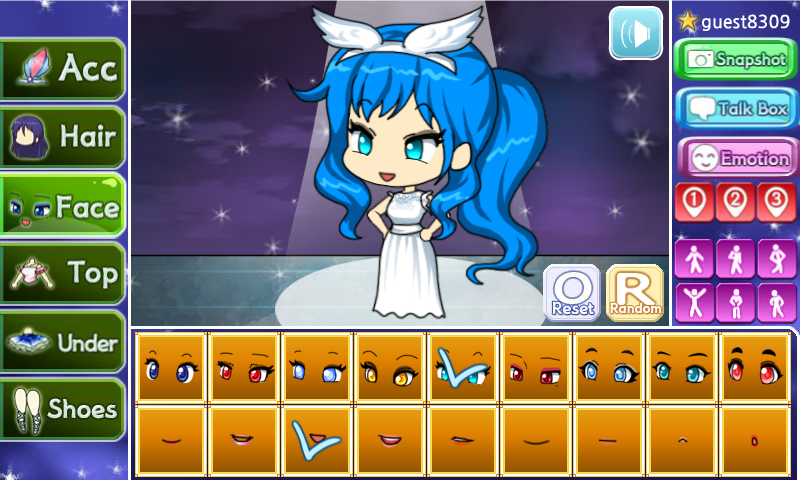This screenshot has width=800, height=480.
Task: Select the Face category
Action: pyautogui.click(x=63, y=206)
